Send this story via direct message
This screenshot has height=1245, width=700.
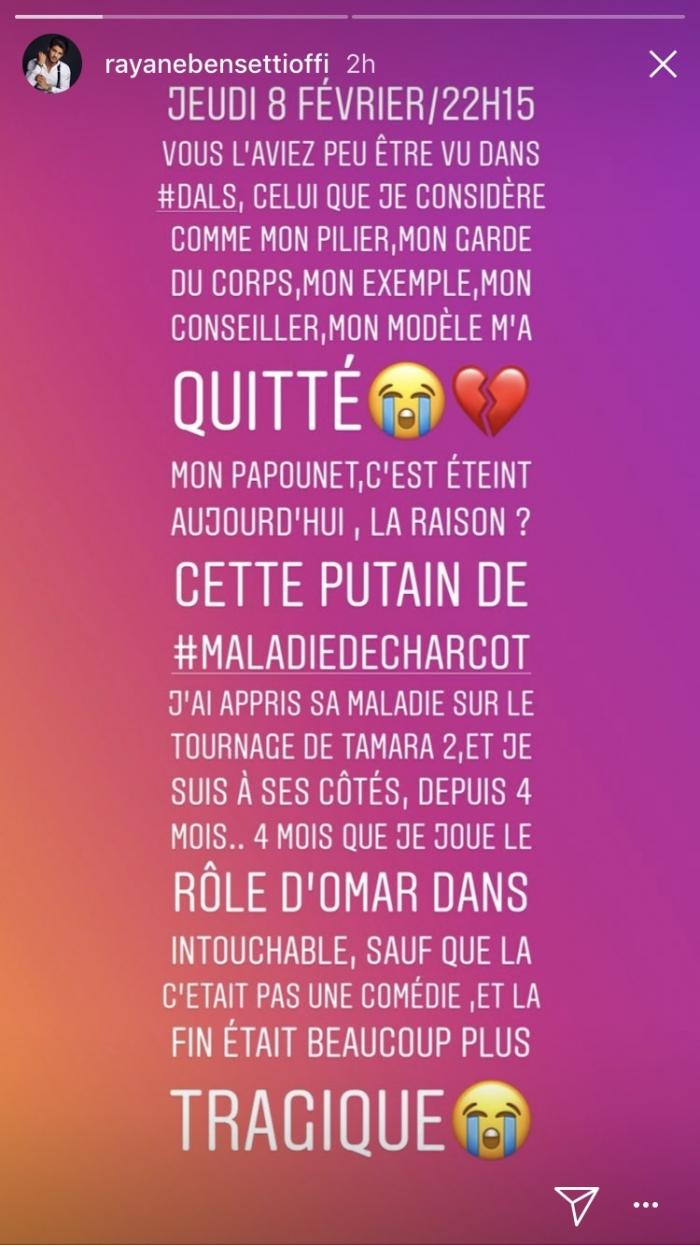(576, 1205)
